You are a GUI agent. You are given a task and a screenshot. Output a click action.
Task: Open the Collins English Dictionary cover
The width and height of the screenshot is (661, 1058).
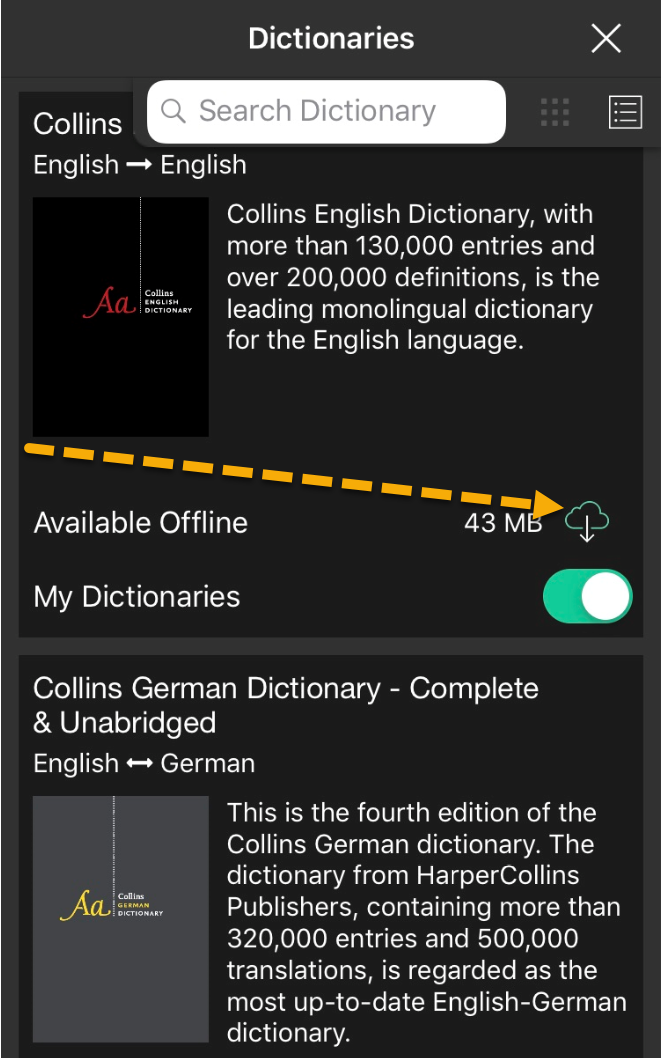pos(121,316)
